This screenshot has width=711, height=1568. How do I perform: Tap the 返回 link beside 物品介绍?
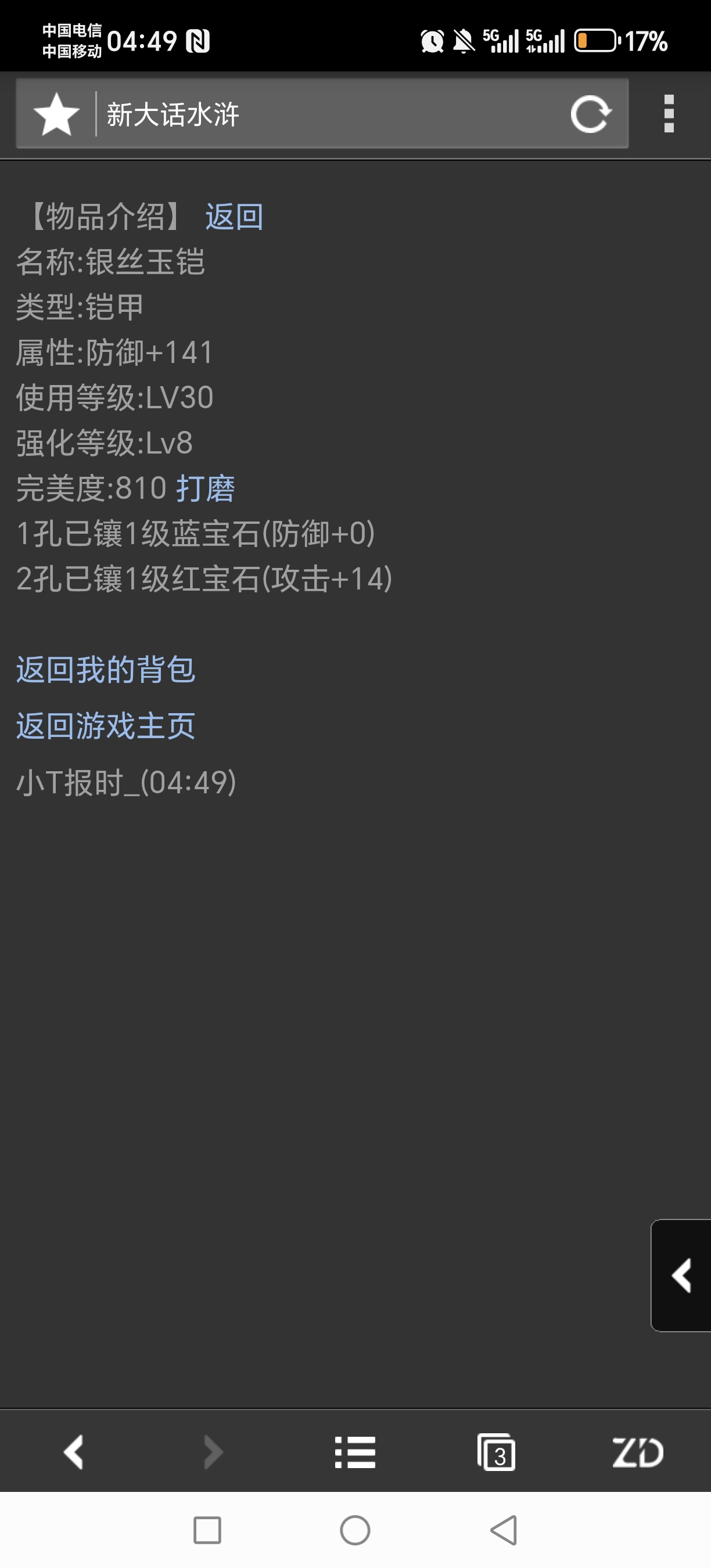pos(234,217)
